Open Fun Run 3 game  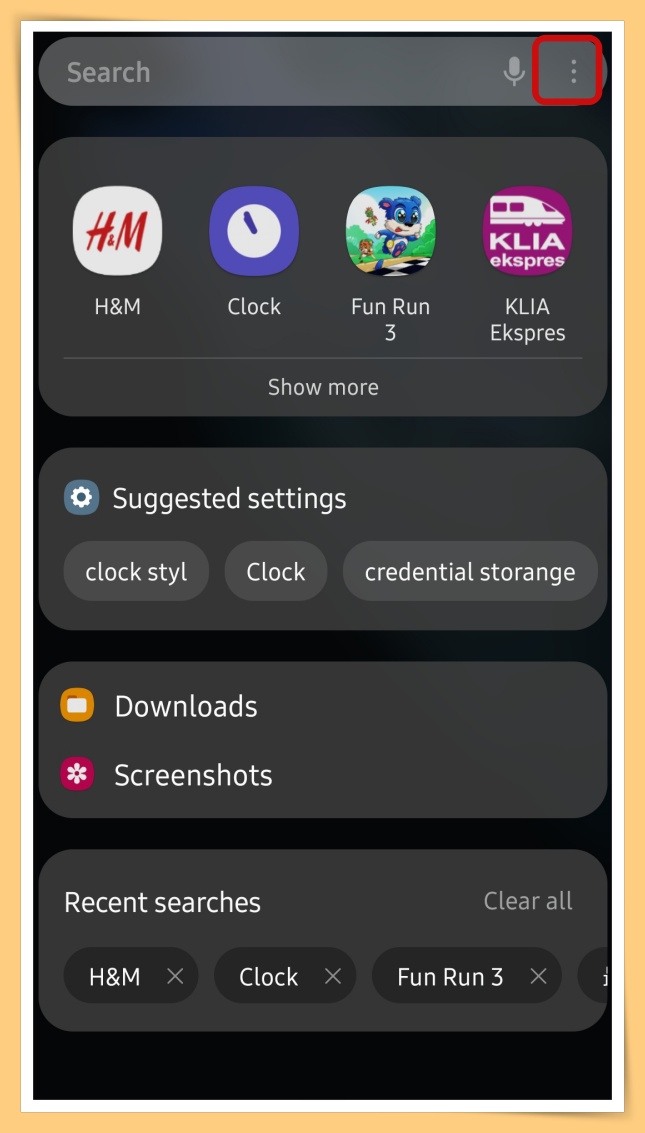click(x=390, y=232)
